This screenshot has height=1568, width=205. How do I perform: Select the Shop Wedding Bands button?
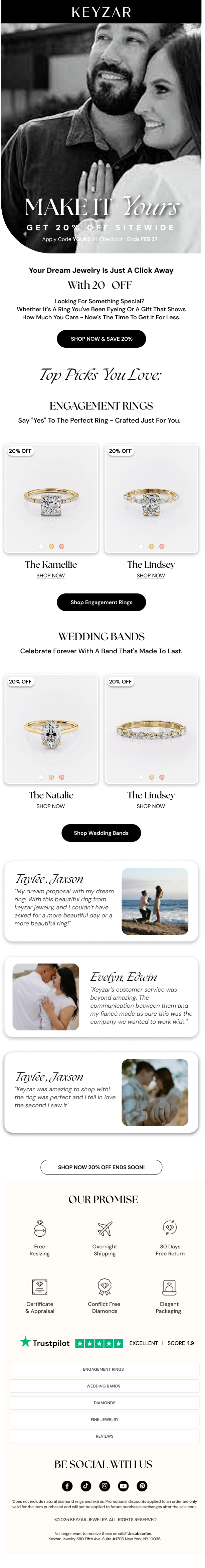[101, 833]
